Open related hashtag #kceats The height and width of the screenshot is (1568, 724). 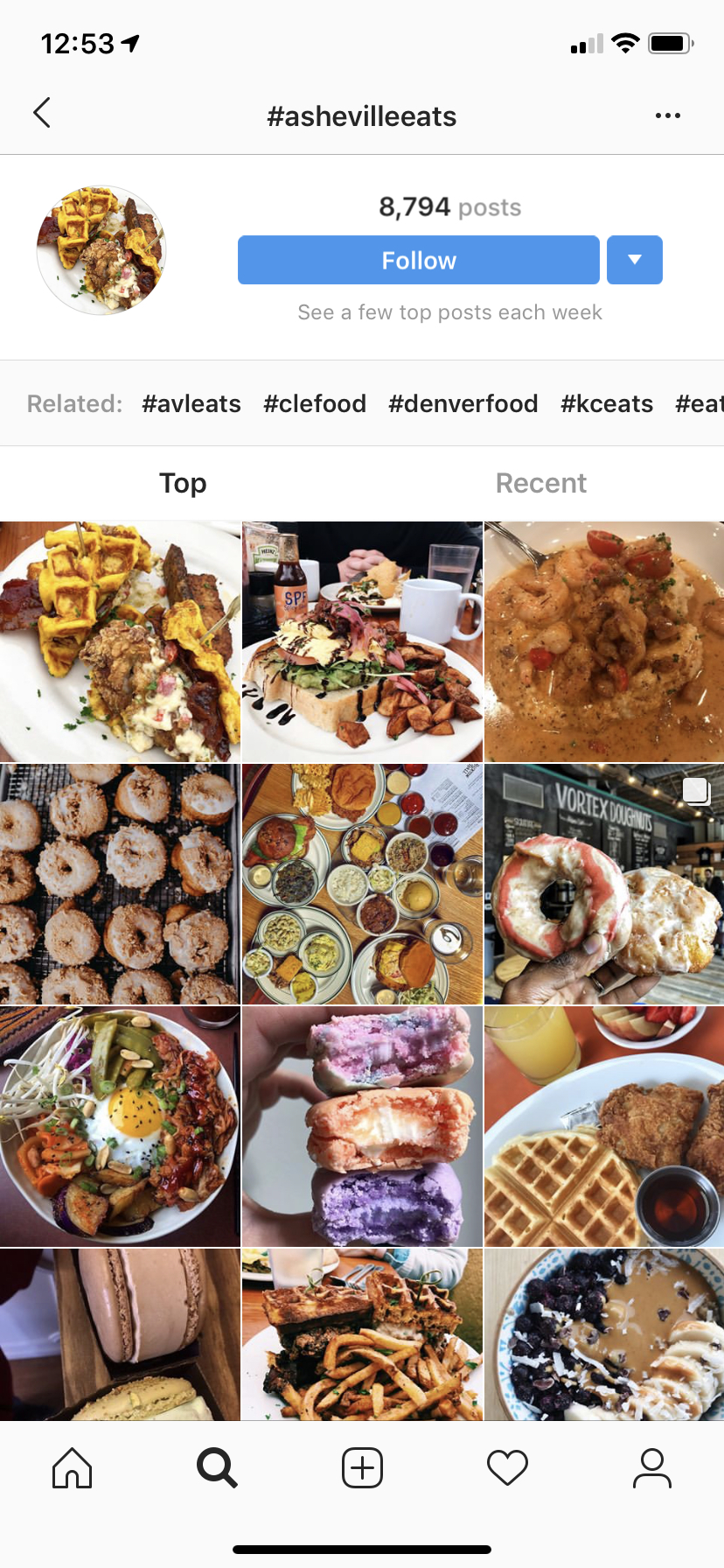click(x=607, y=403)
